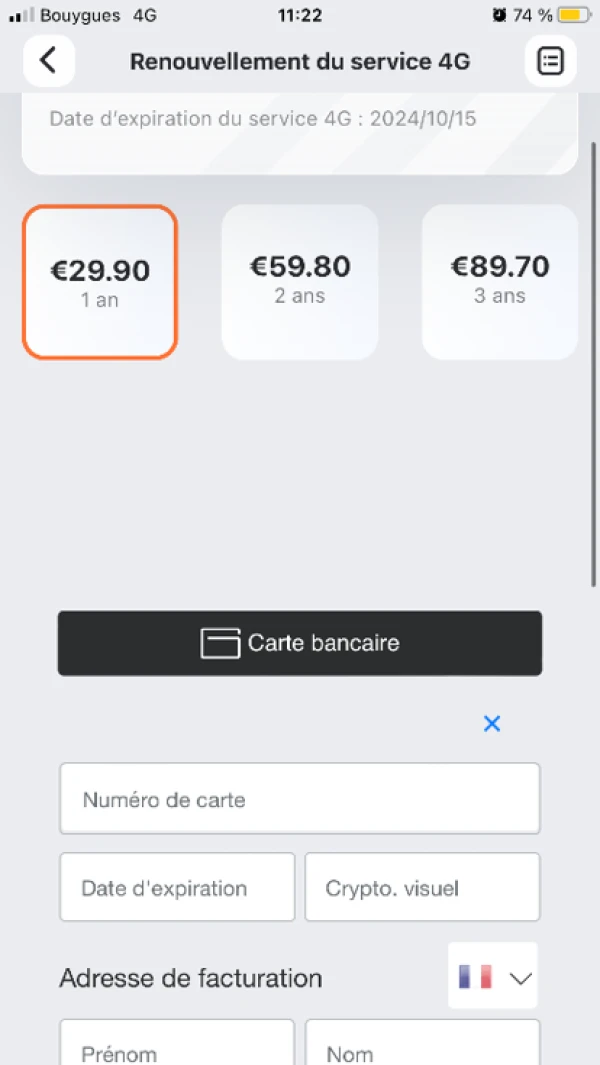
Task: Go back with the top-left arrow
Action: tap(49, 61)
